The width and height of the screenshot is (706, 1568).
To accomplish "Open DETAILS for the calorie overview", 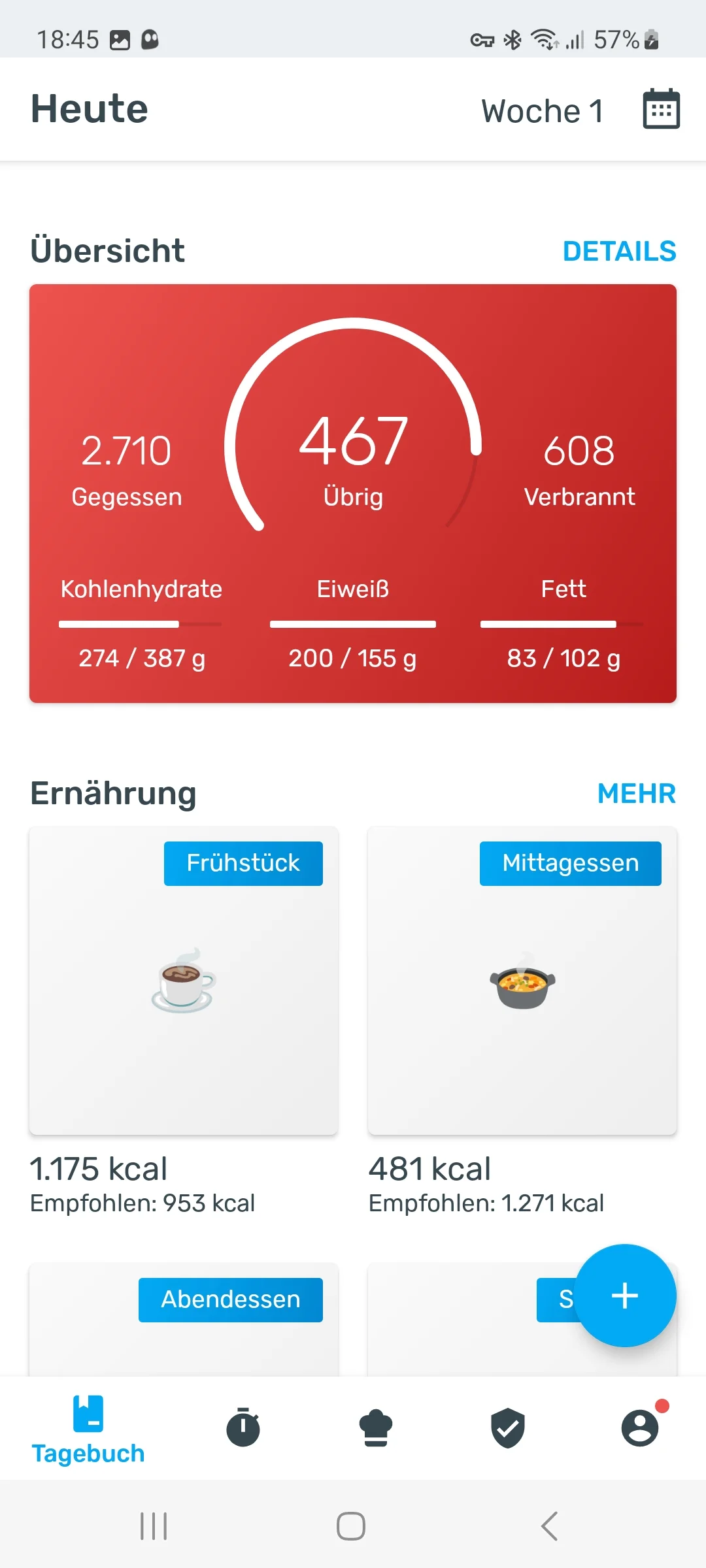I will tap(619, 252).
